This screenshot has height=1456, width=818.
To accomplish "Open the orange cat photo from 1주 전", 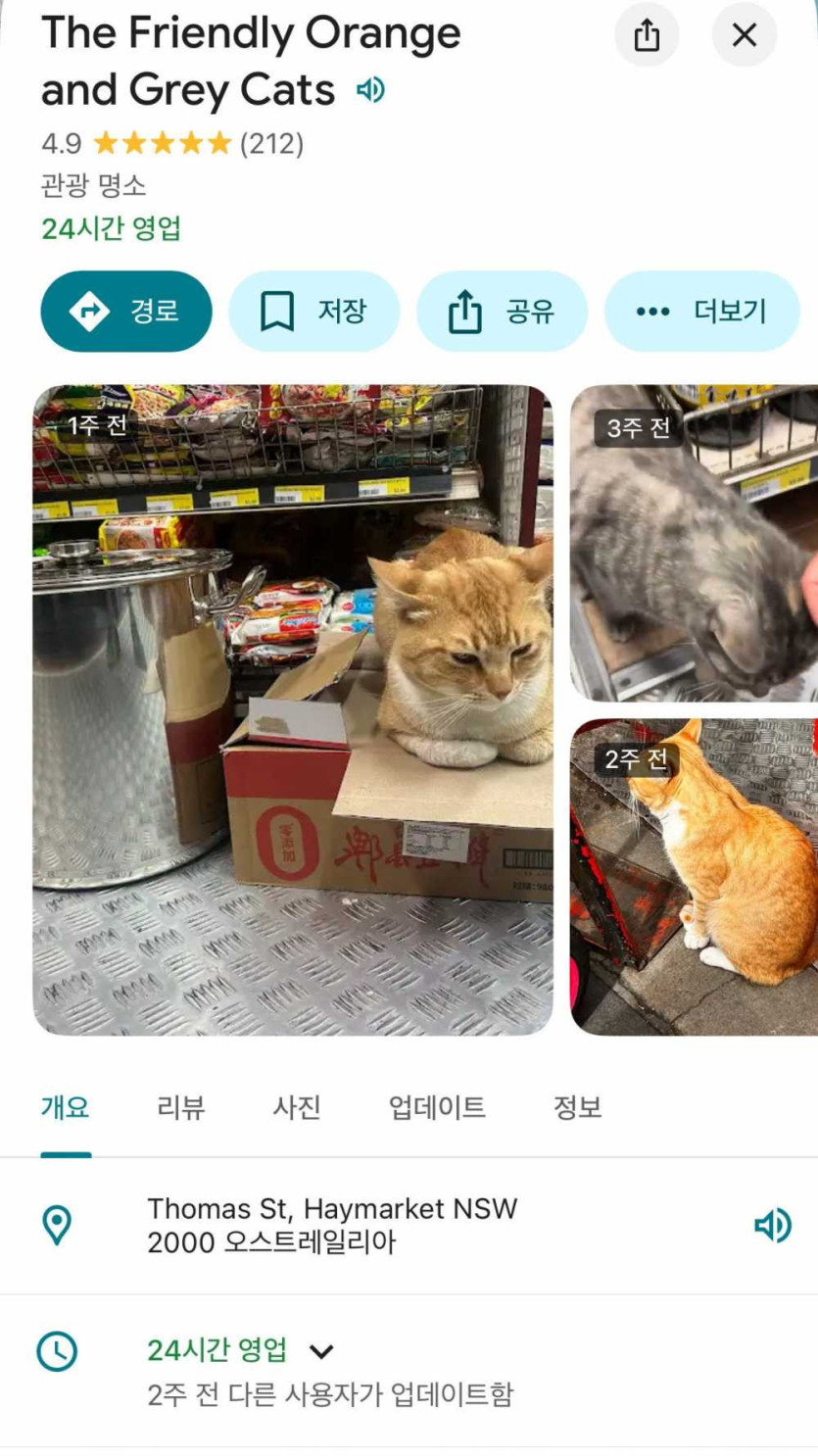I will point(292,709).
